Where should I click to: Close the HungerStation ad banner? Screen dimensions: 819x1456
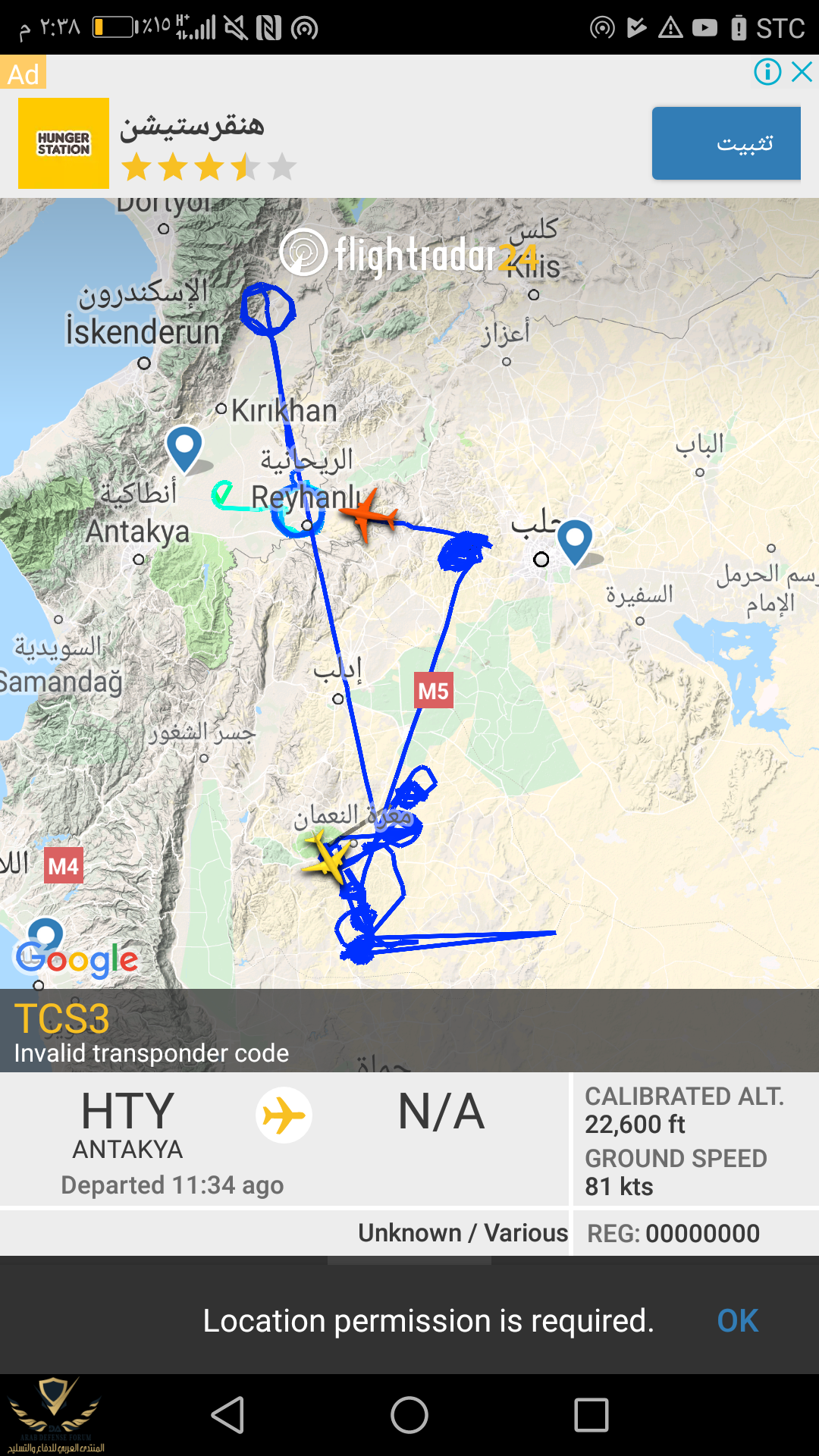pos(802,72)
